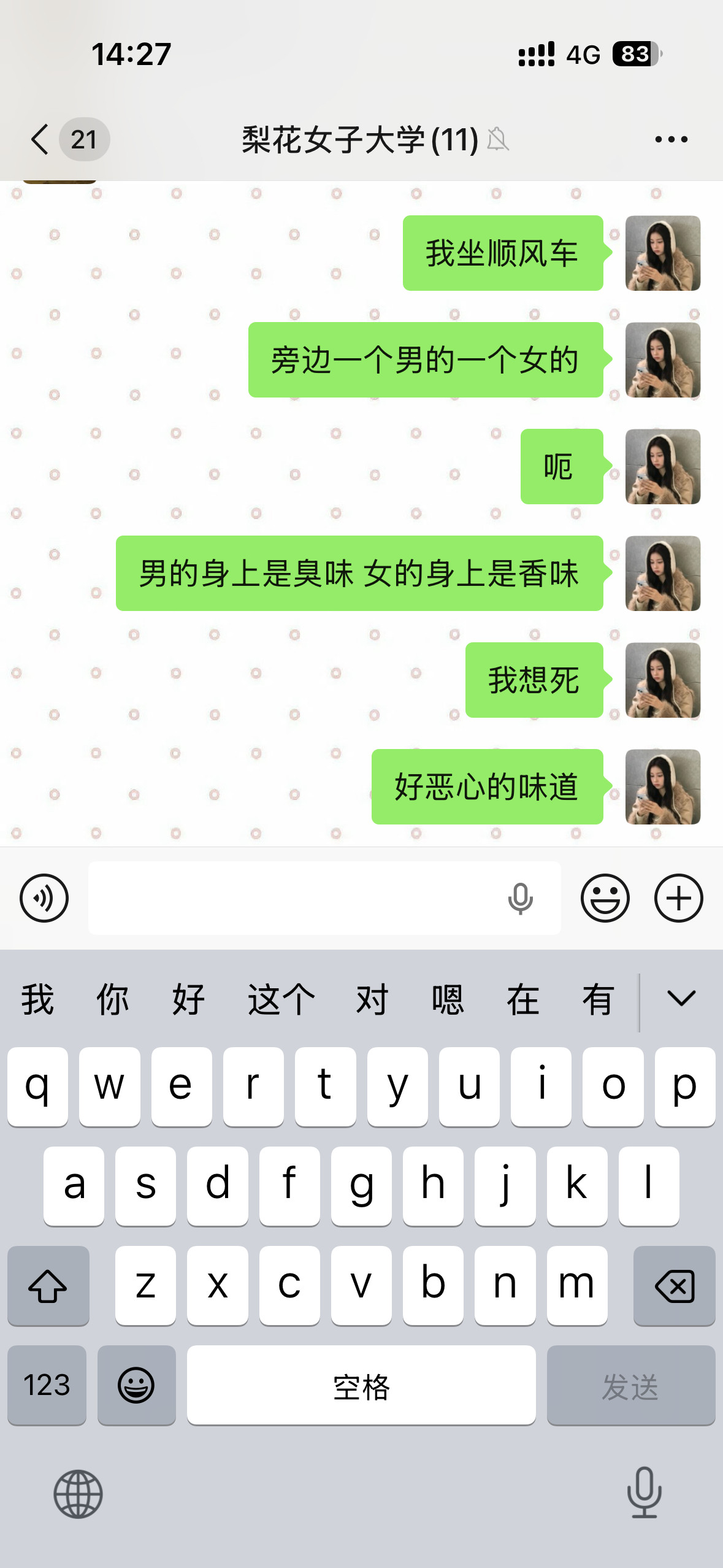
Task: Switch to voice message mode with the speaker icon
Action: [x=43, y=897]
